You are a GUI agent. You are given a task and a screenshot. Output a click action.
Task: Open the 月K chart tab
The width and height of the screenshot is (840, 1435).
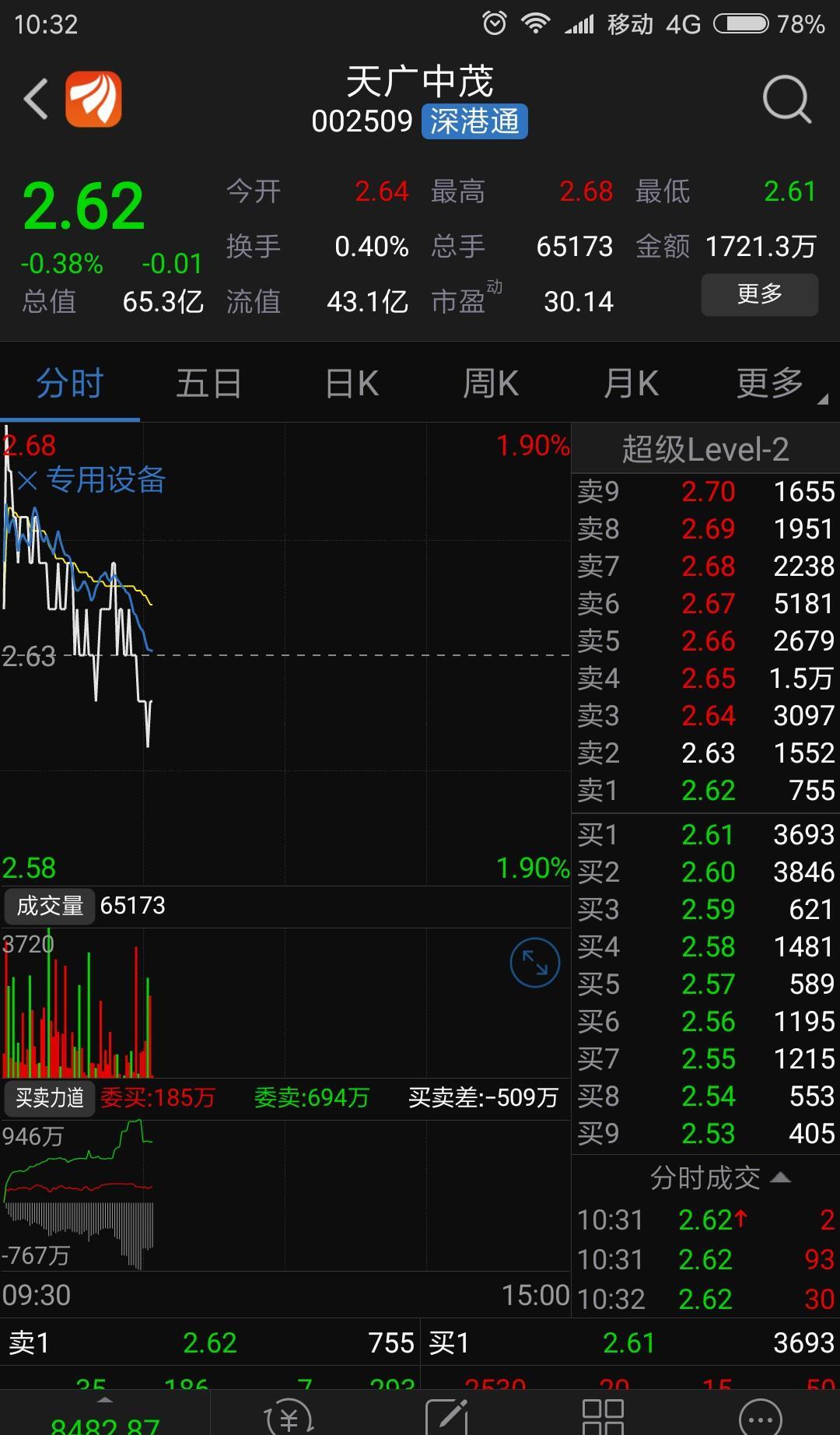click(x=631, y=384)
